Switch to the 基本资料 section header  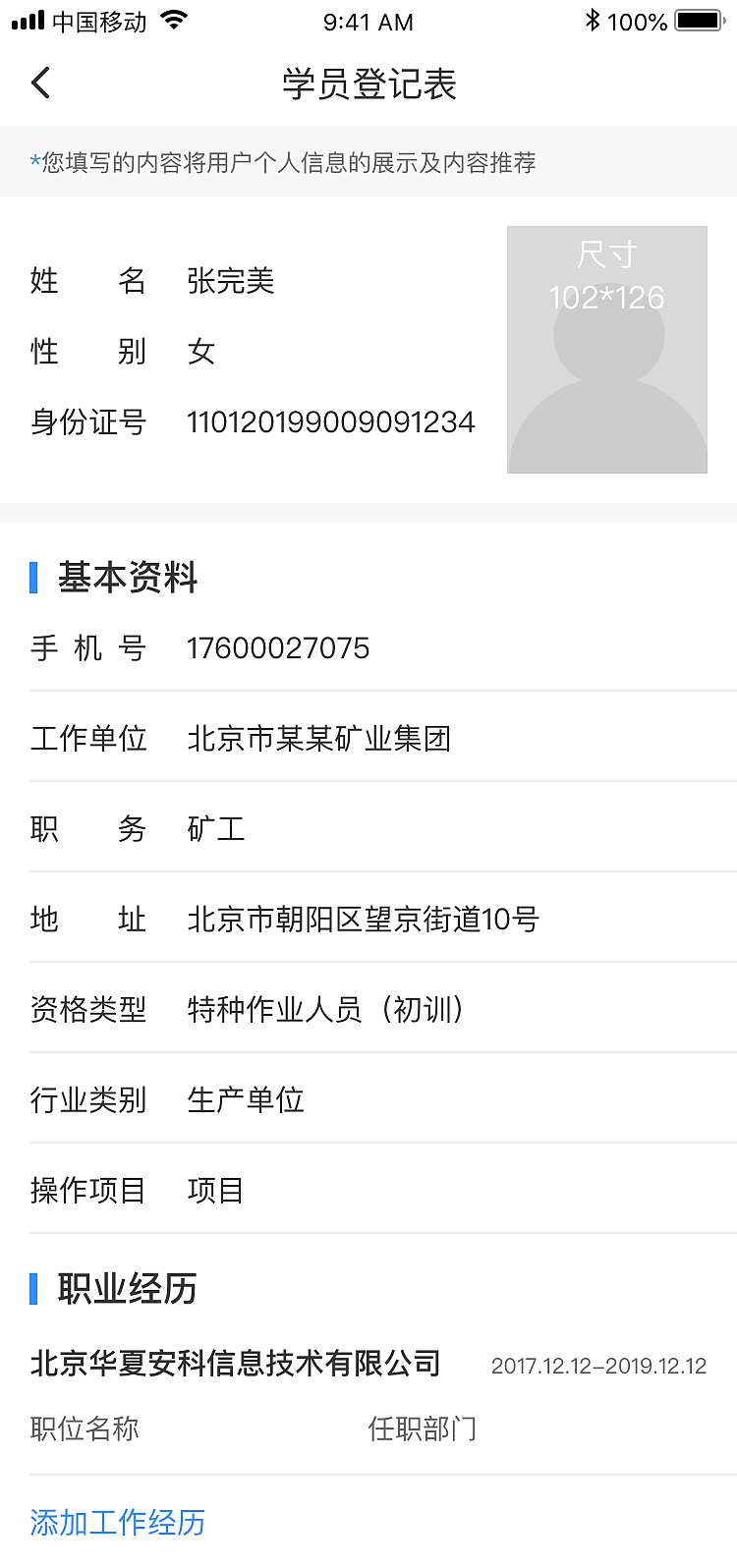[128, 578]
